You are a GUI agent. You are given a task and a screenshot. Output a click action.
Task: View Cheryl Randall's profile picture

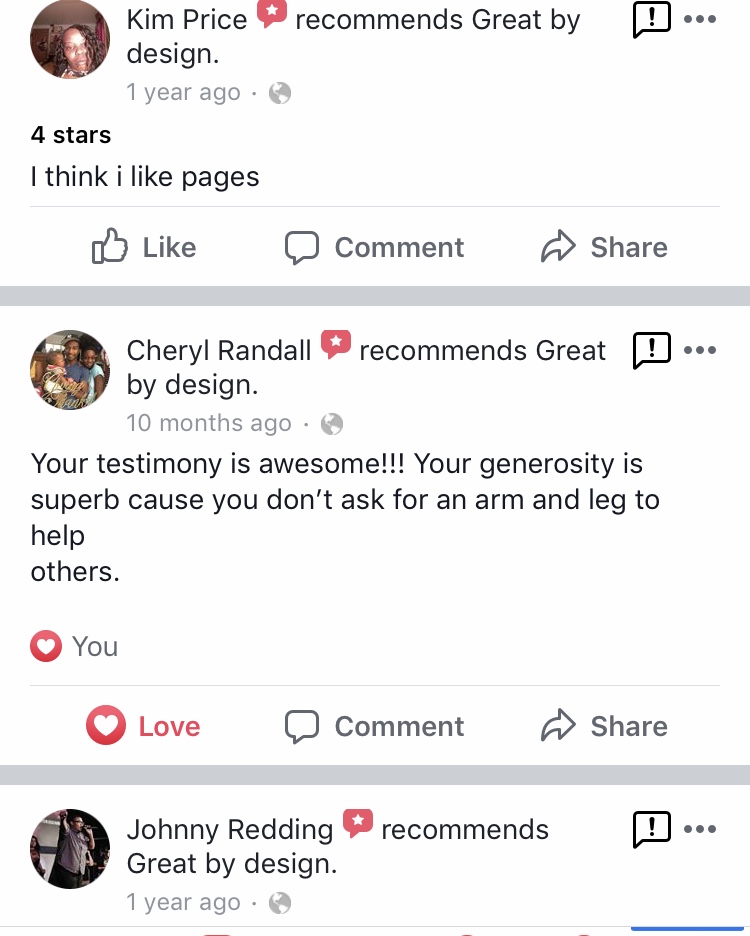pos(70,370)
